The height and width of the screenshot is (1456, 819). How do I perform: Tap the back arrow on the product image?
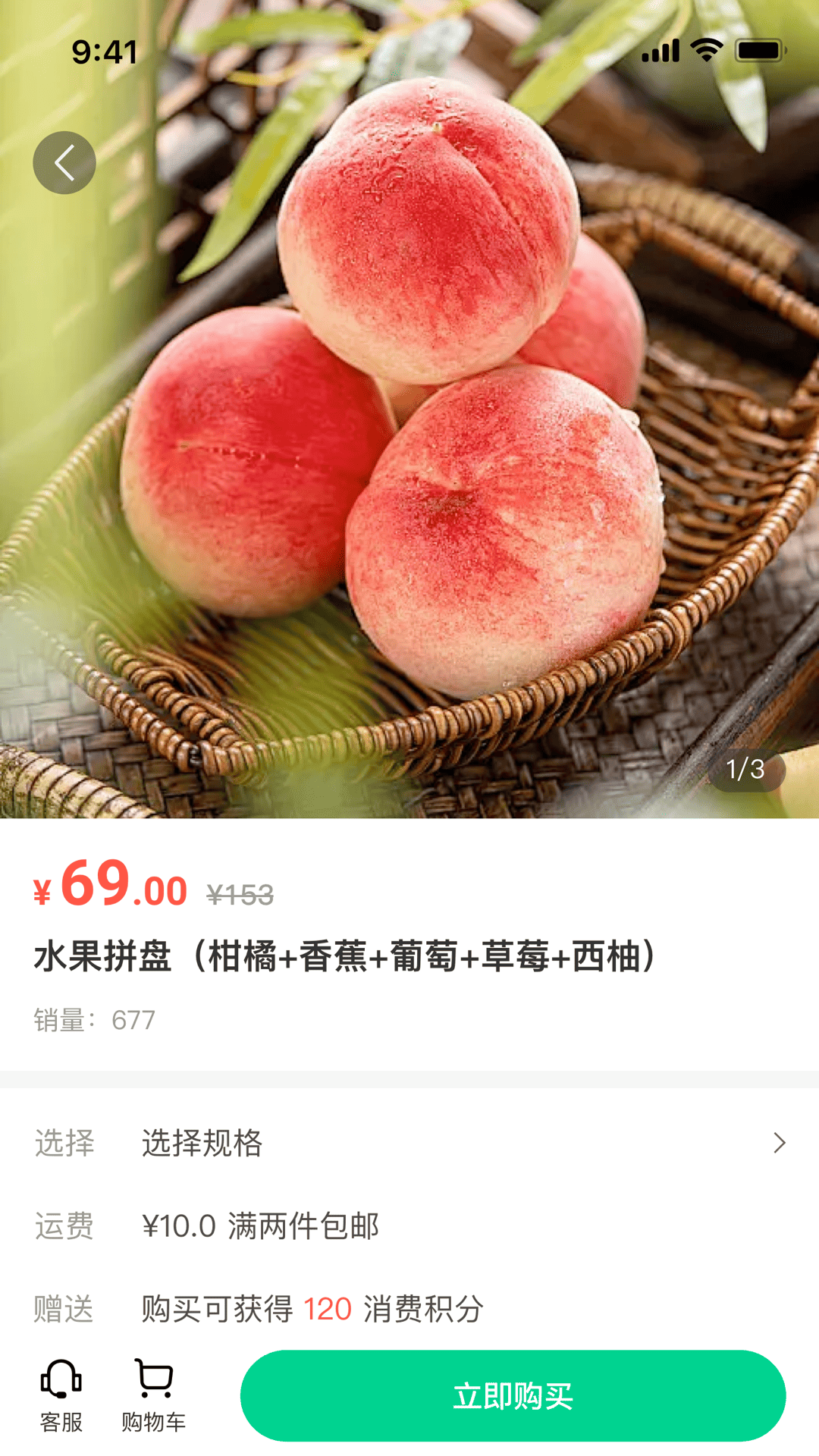pos(64,162)
